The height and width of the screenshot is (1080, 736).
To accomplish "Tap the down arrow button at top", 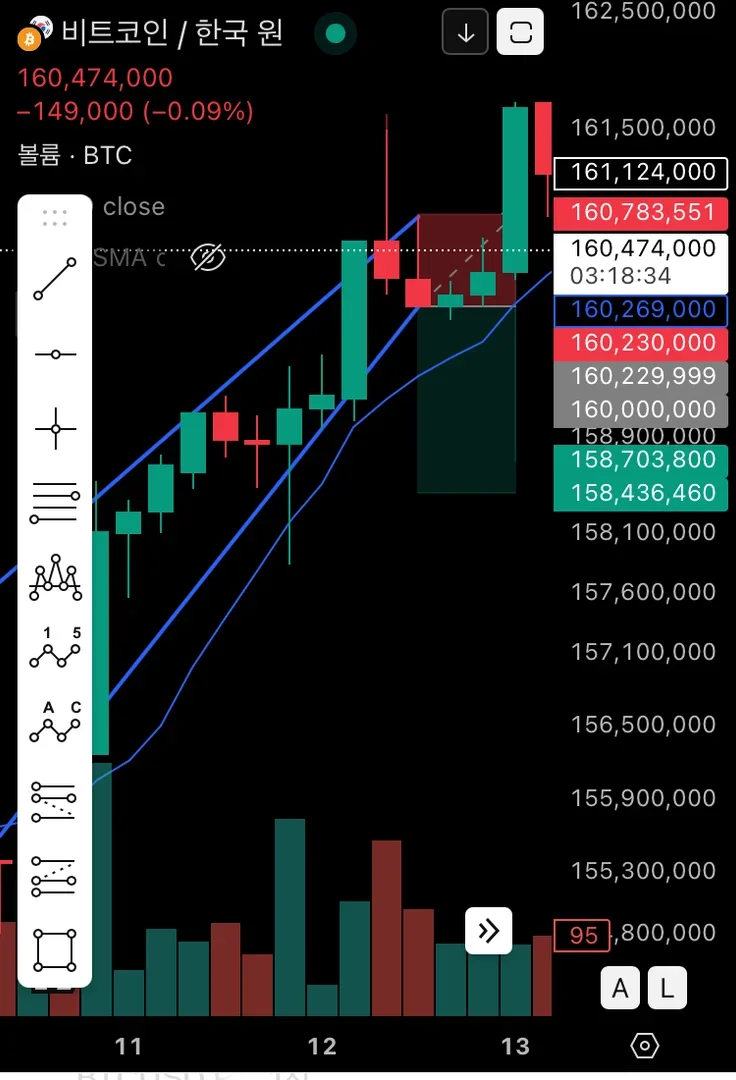I will [x=465, y=32].
